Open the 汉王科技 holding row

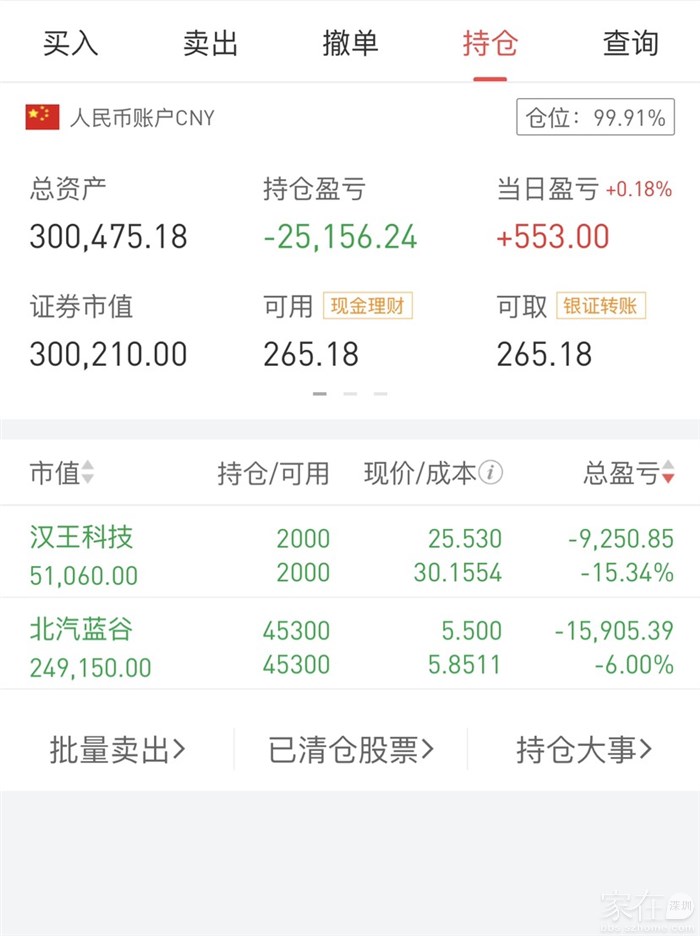350,554
